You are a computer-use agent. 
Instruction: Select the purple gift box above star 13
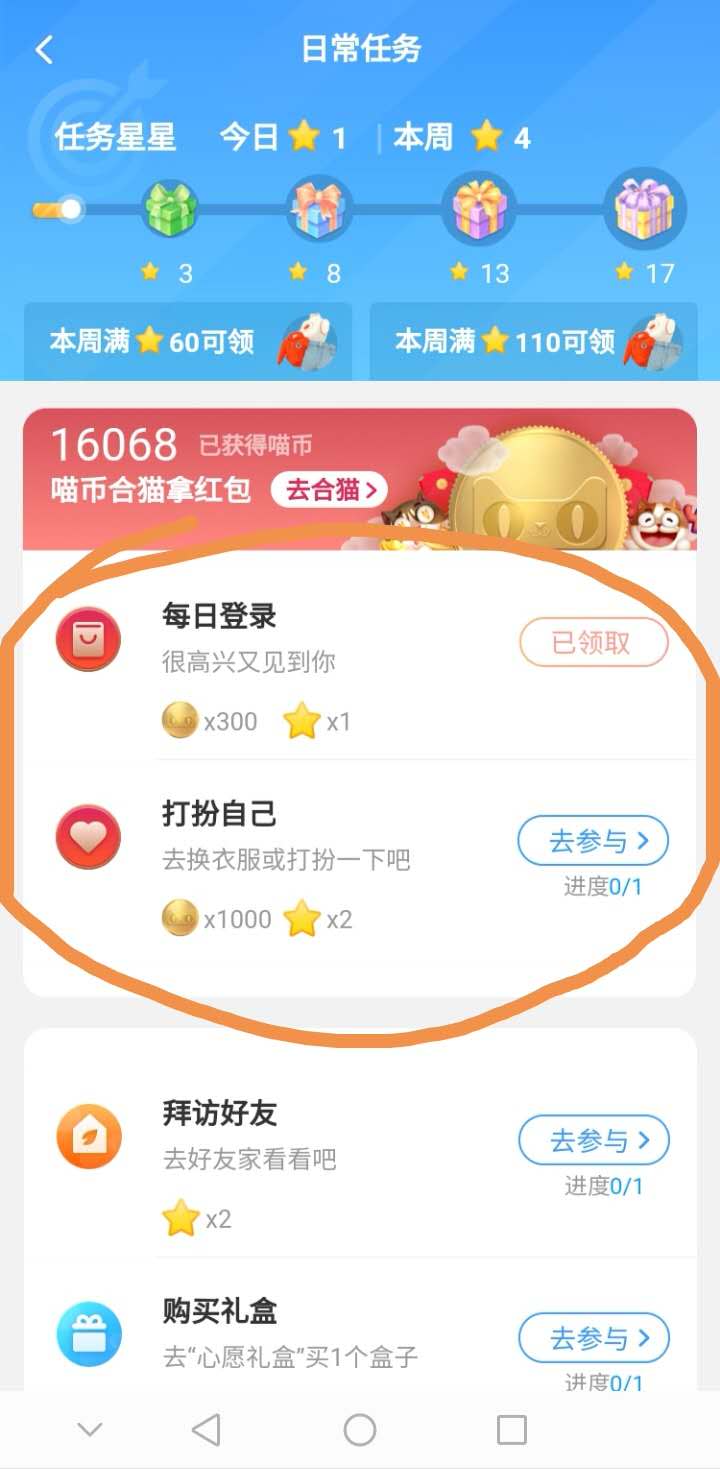(480, 208)
